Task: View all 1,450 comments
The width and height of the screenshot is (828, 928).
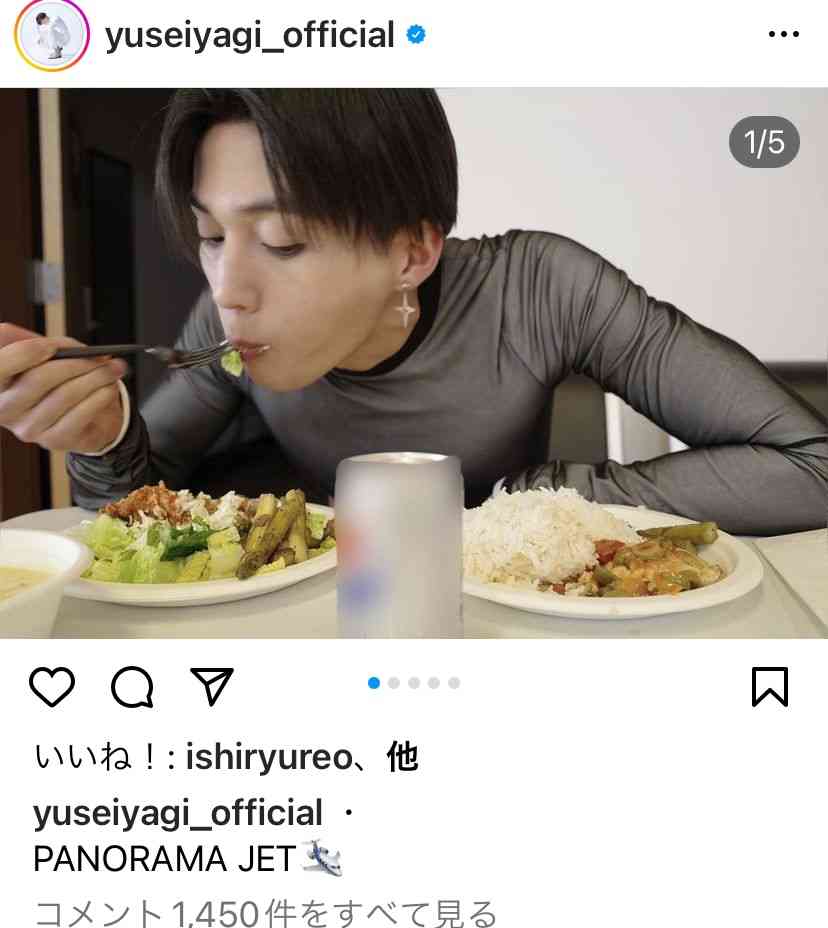Action: pyautogui.click(x=266, y=912)
